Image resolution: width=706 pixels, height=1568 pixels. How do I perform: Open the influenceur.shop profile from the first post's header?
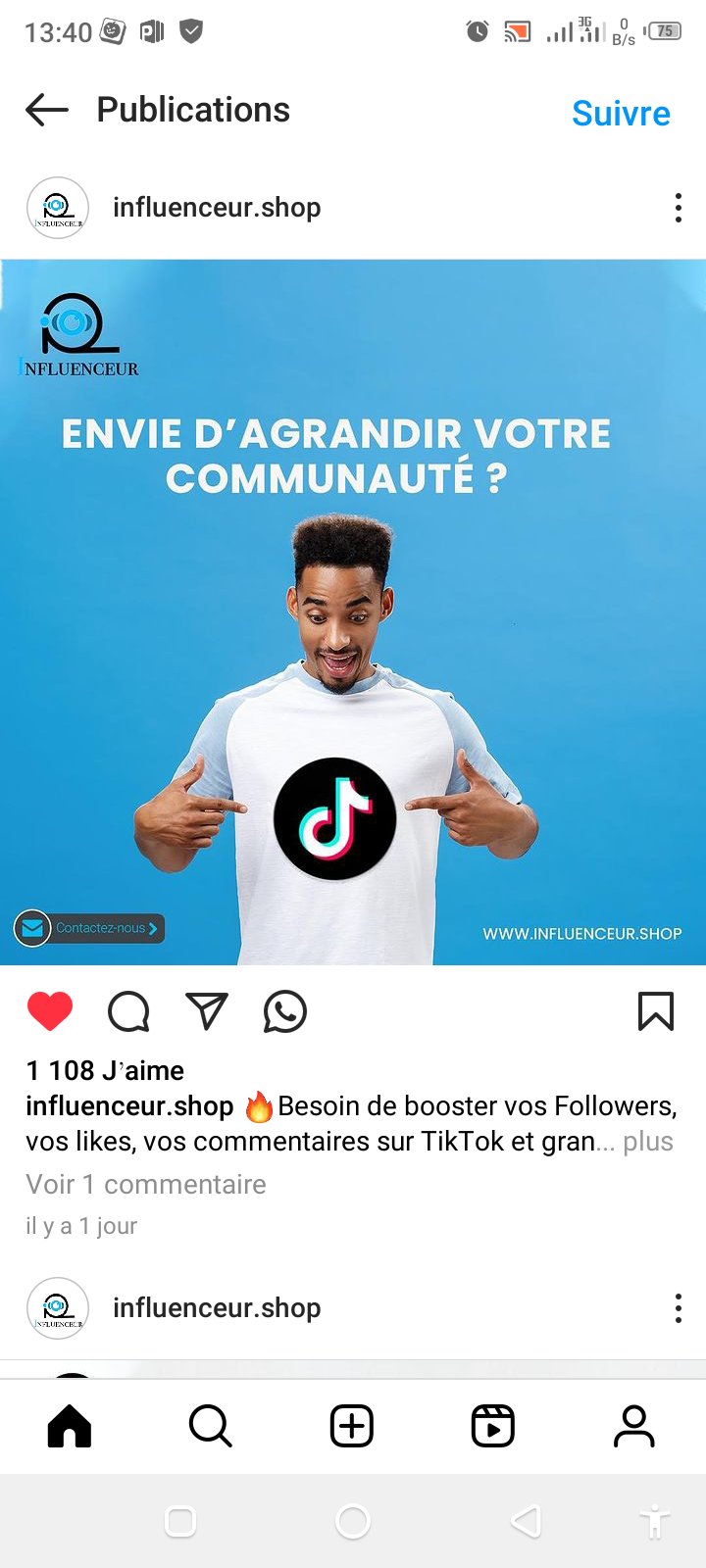(217, 208)
